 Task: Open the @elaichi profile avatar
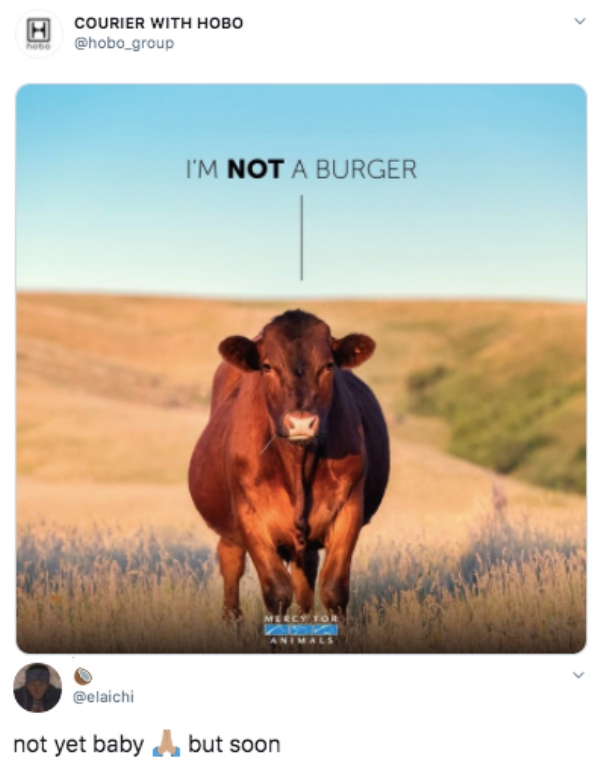click(37, 688)
